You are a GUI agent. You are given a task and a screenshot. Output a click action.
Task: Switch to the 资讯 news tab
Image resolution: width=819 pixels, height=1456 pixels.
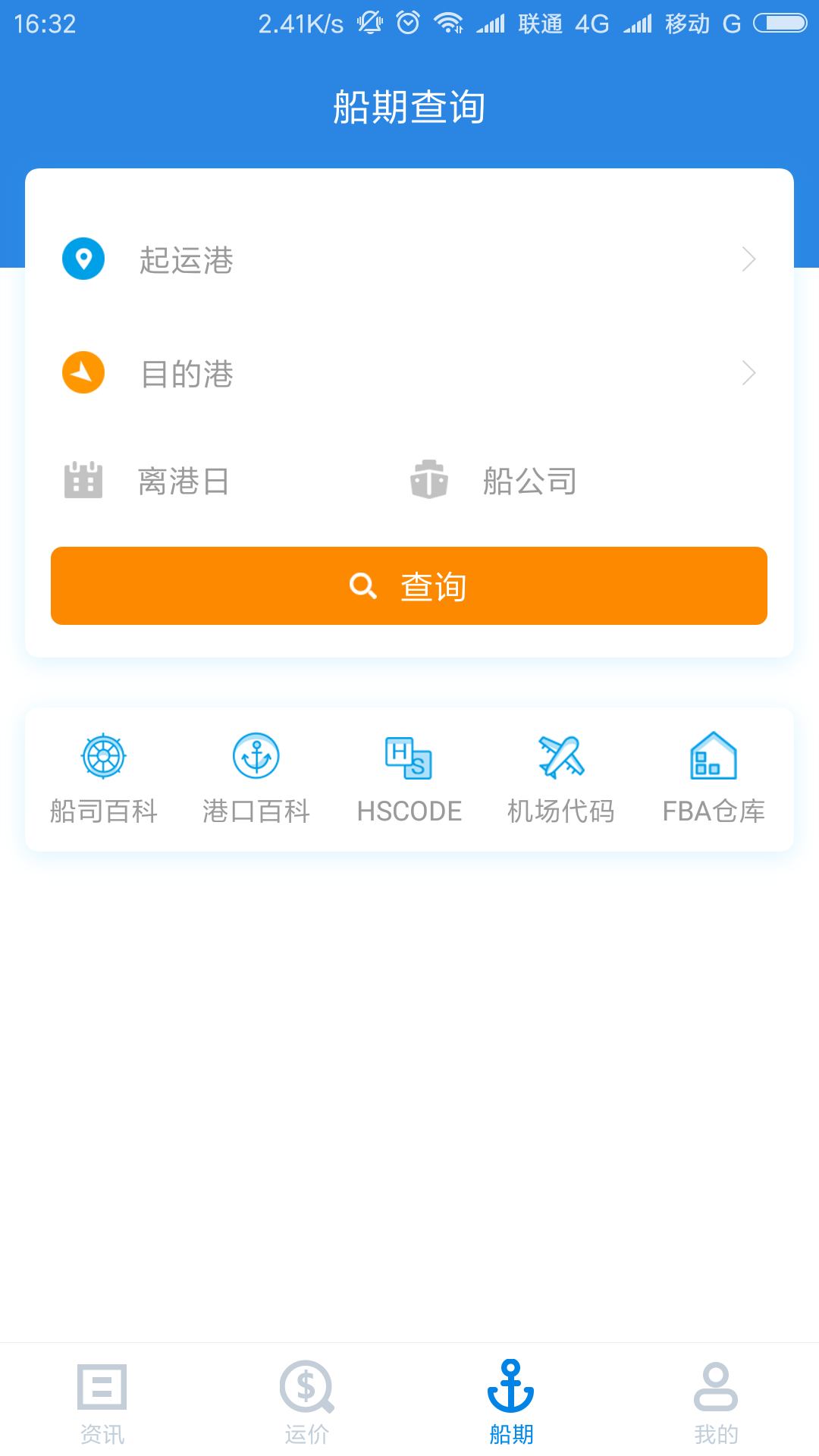click(x=102, y=1402)
